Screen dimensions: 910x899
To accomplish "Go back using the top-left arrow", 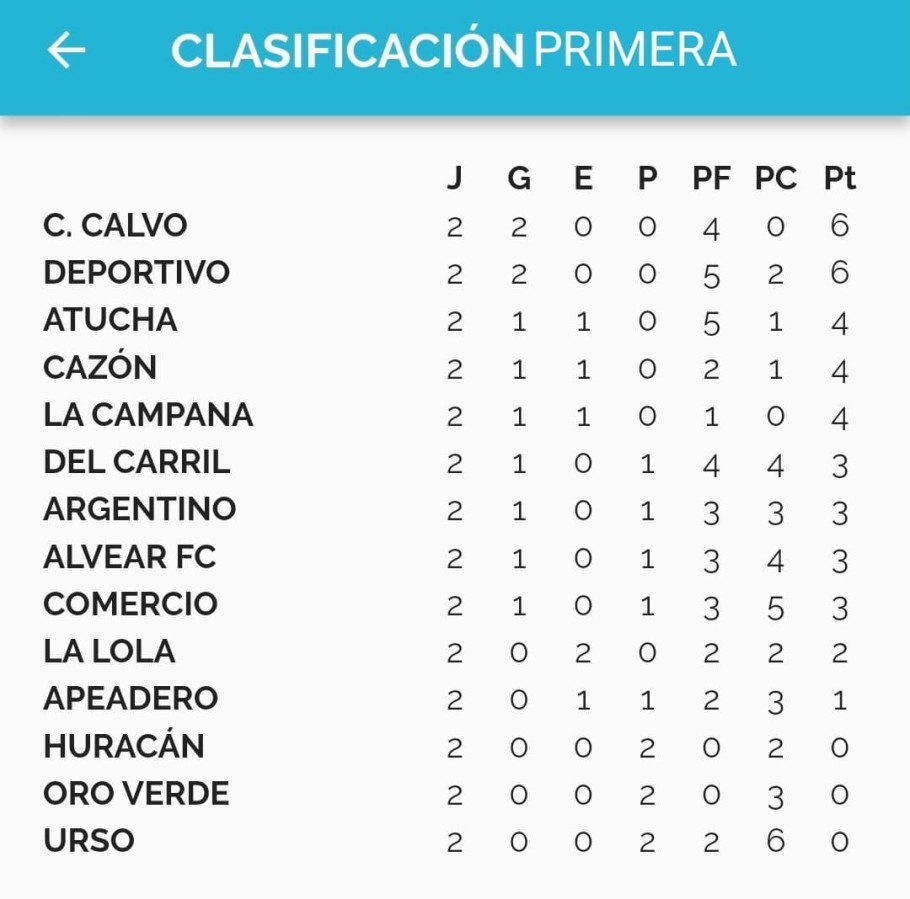I will coord(66,50).
